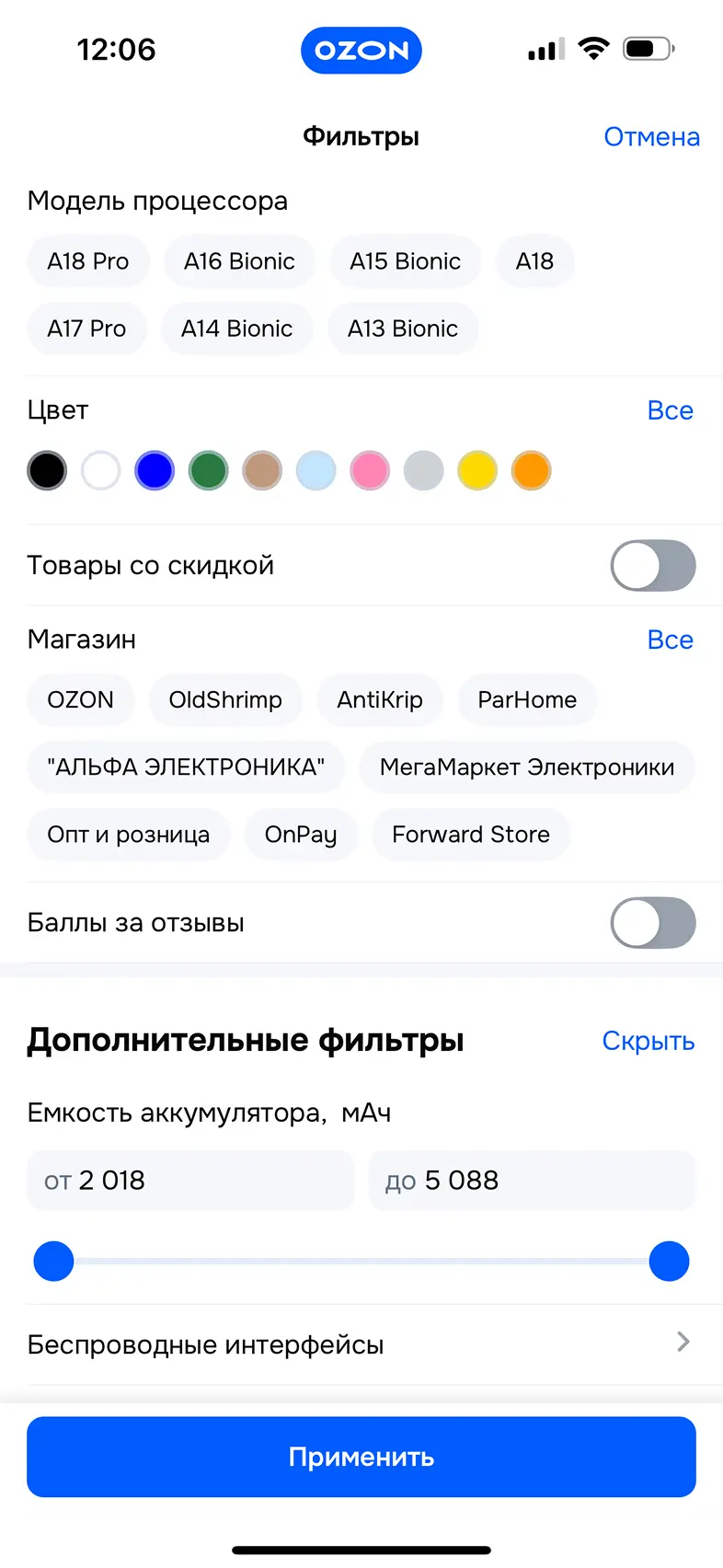Select the A18 Pro processor chip
Image resolution: width=723 pixels, height=1568 pixels.
coord(88,261)
